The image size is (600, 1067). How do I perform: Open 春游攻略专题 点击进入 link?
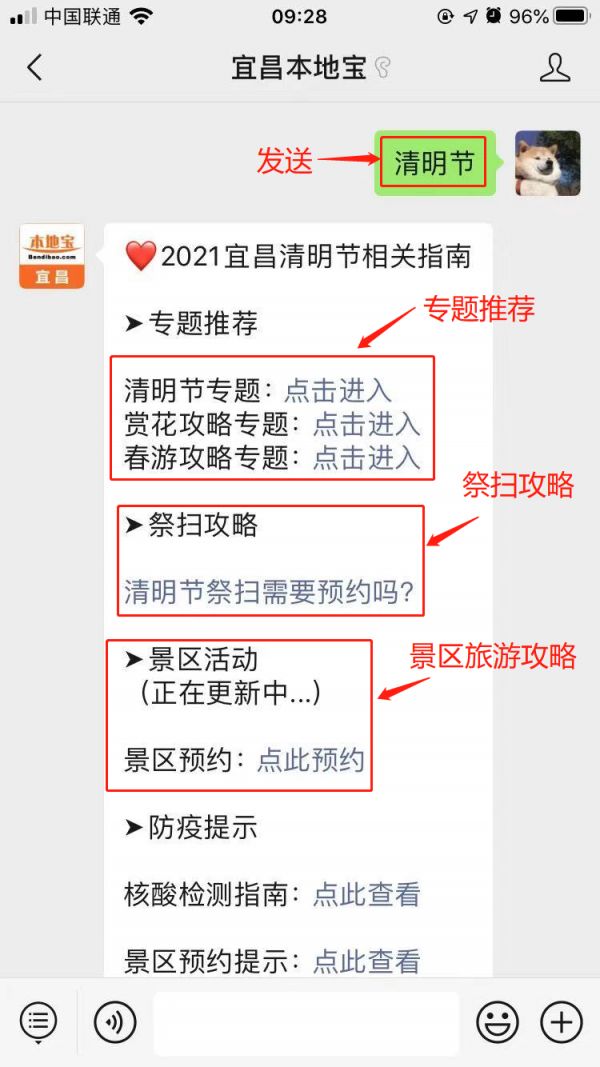[x=366, y=458]
